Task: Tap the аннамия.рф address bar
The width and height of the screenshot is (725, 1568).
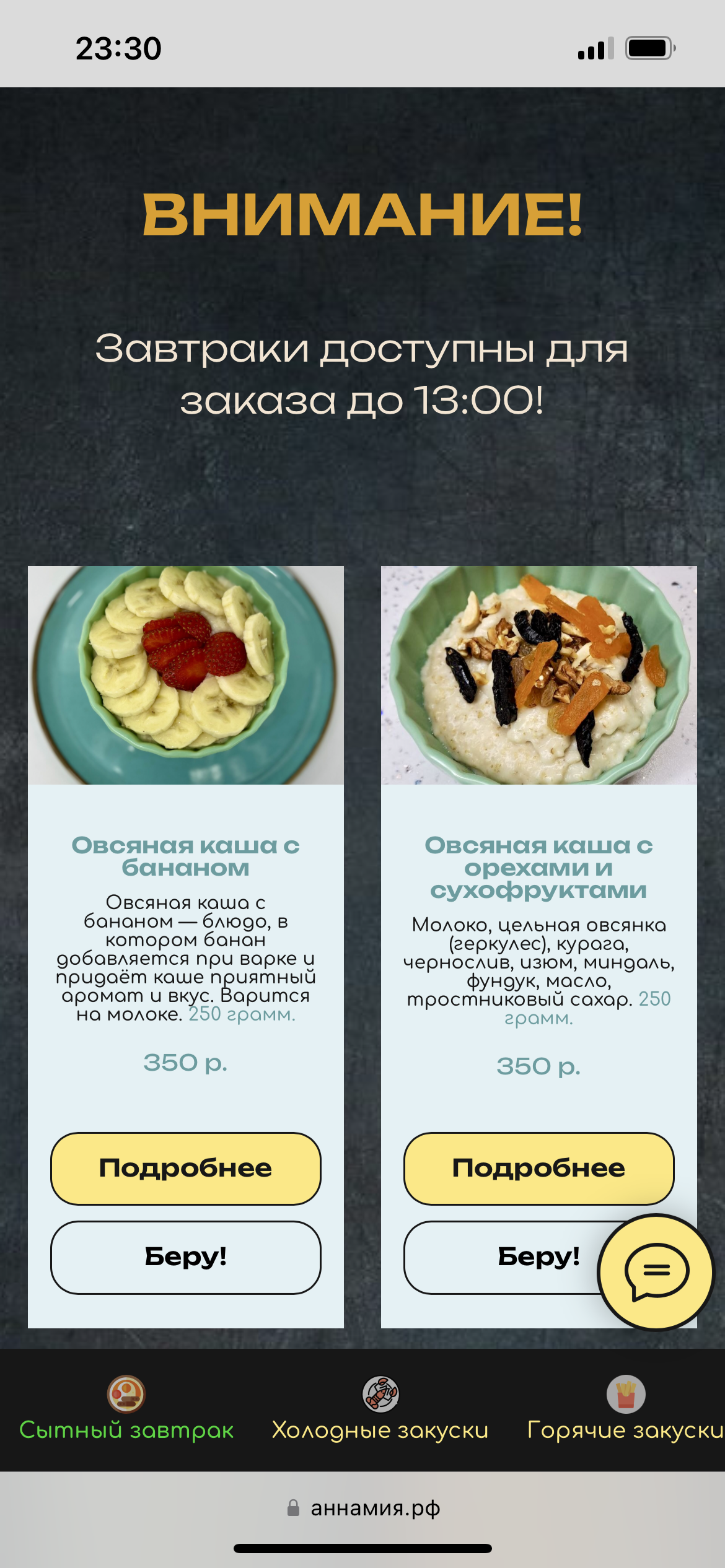Action: 363,1508
